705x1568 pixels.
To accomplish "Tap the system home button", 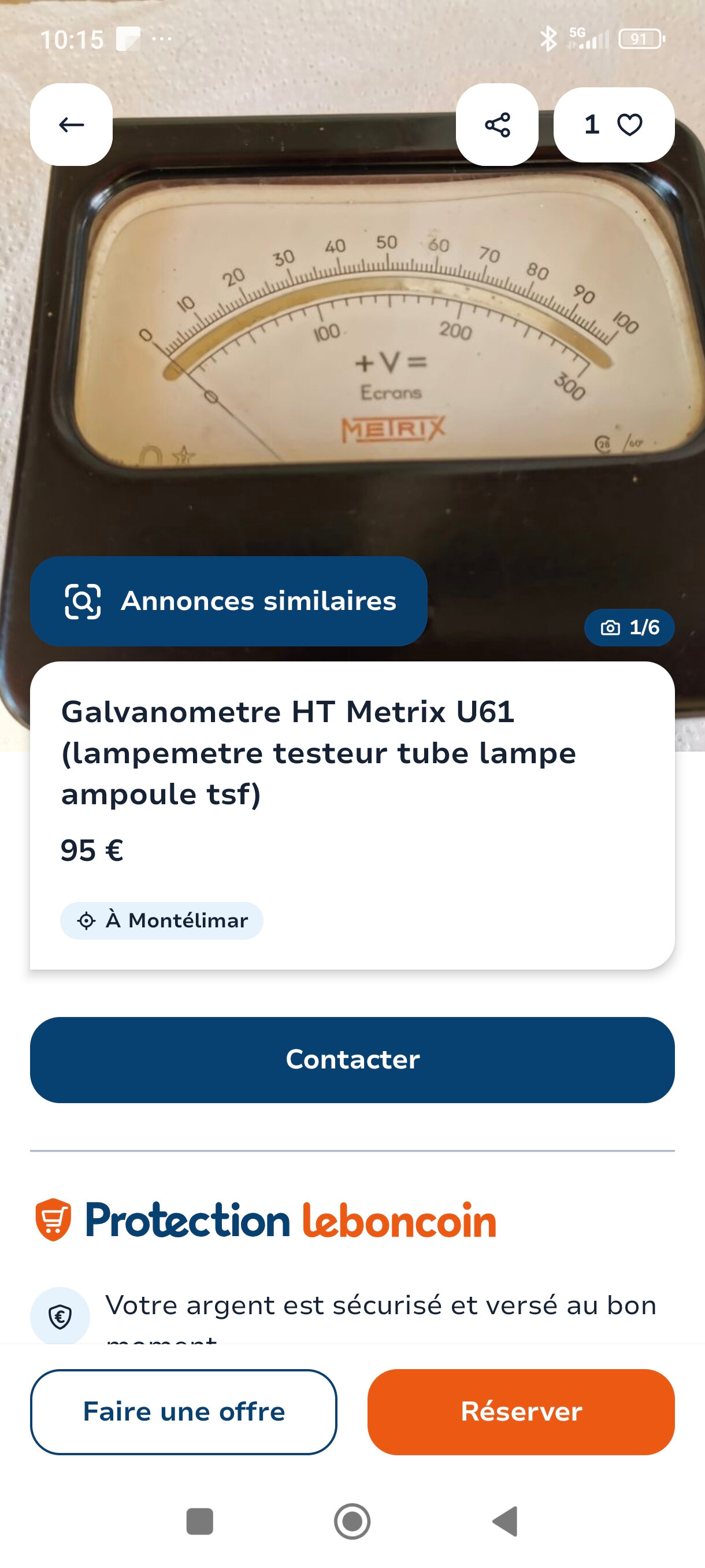I will tap(352, 1521).
